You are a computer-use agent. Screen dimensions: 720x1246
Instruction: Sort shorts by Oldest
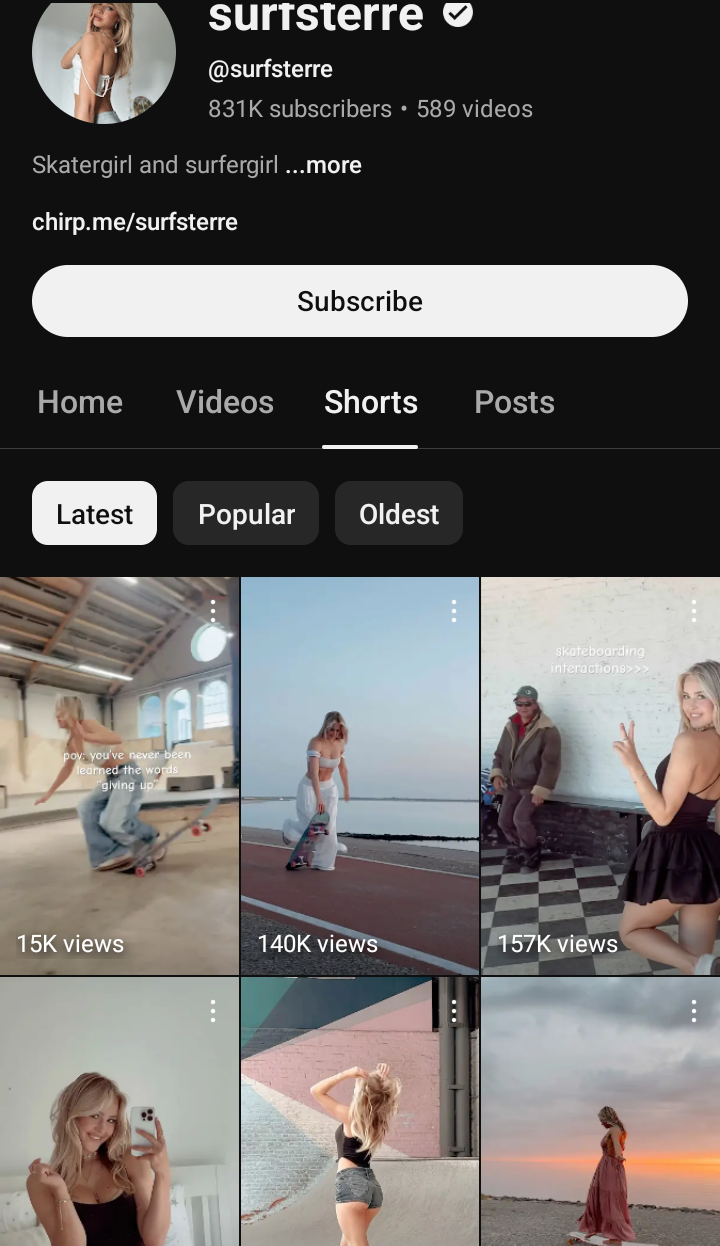click(399, 513)
